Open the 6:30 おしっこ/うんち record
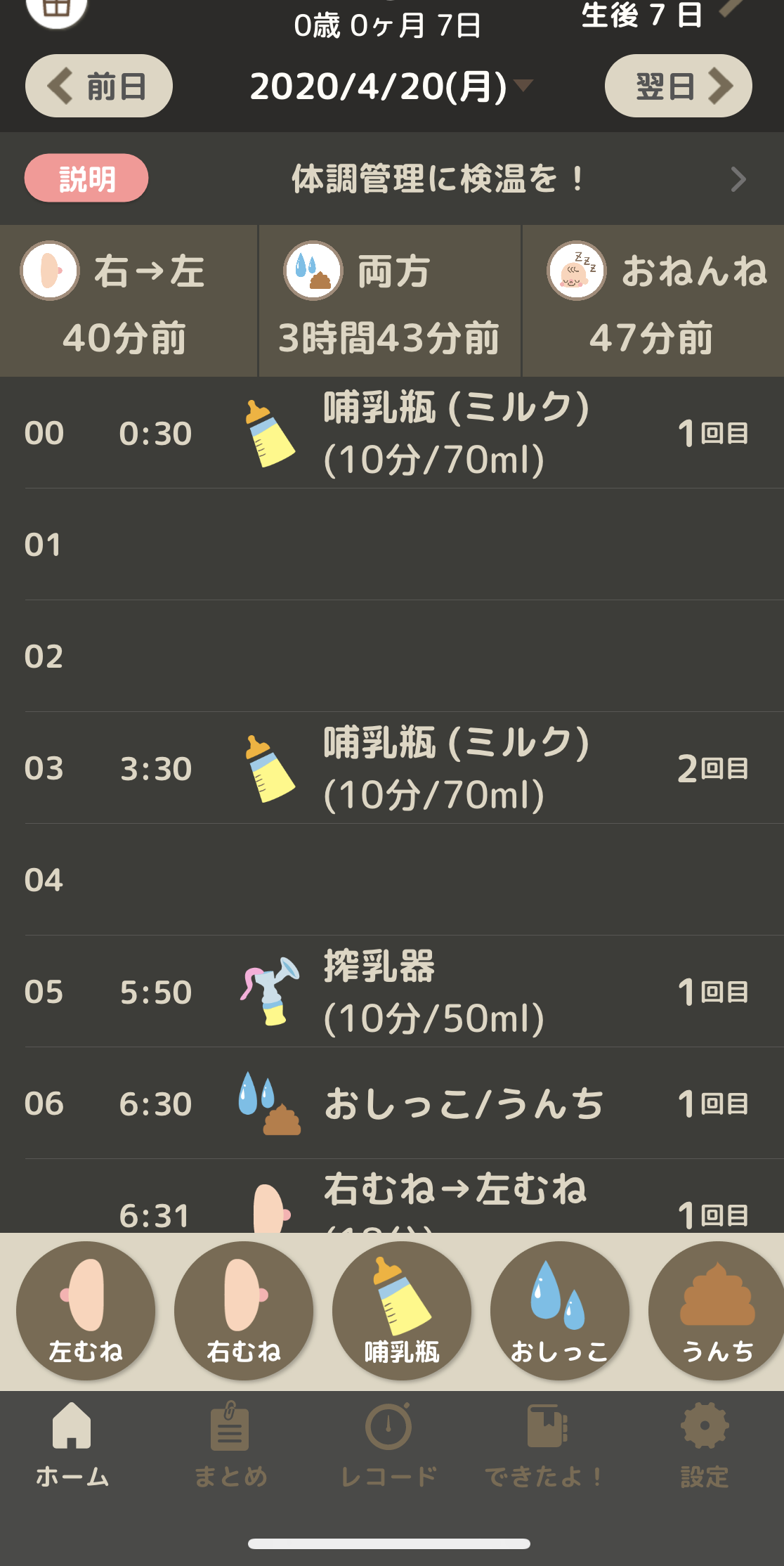The width and height of the screenshot is (784, 1566). click(392, 1104)
